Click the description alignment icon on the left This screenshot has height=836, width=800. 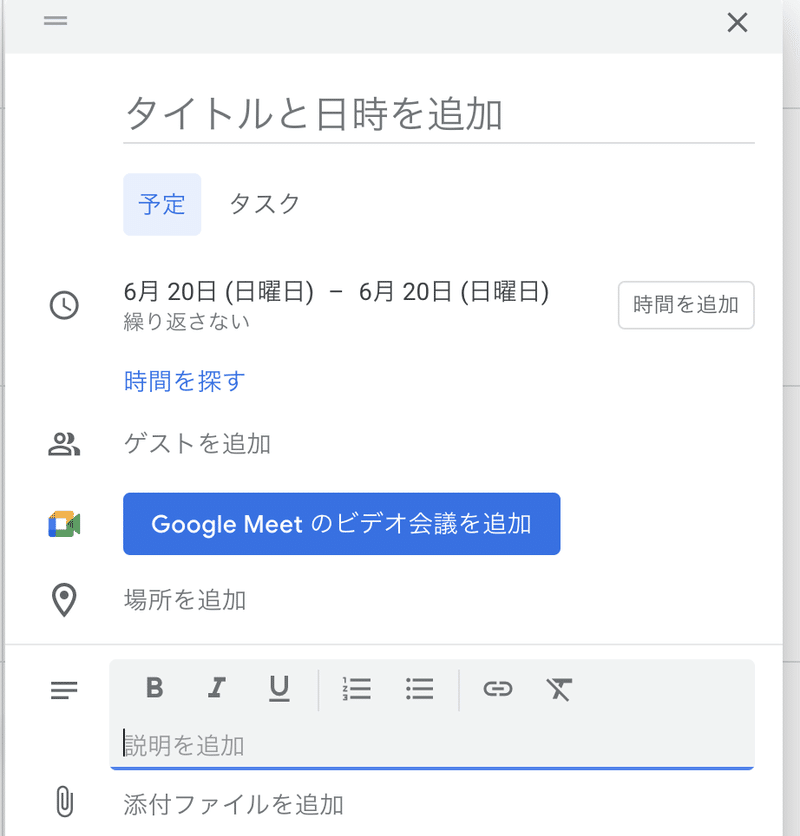[64, 690]
